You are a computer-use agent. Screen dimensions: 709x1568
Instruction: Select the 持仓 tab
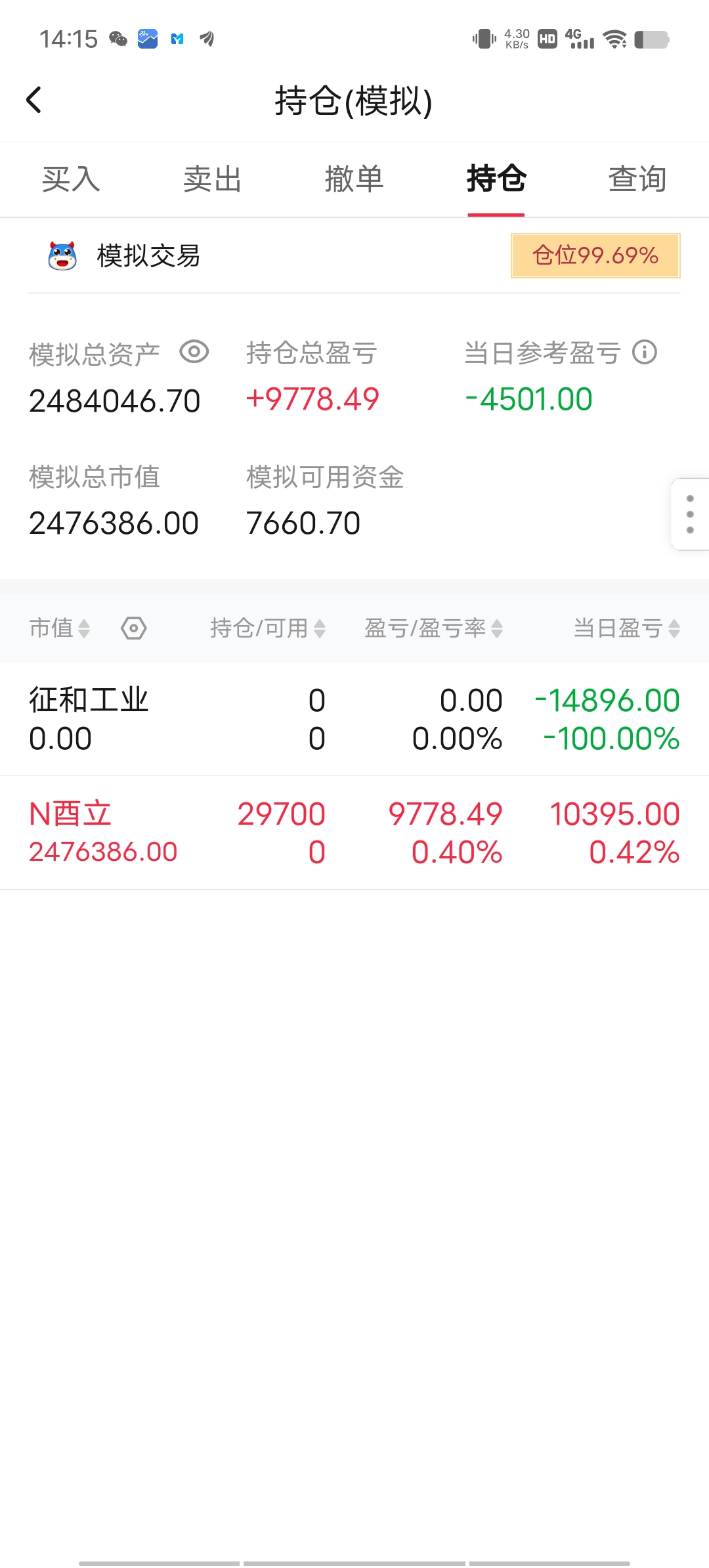pos(496,179)
